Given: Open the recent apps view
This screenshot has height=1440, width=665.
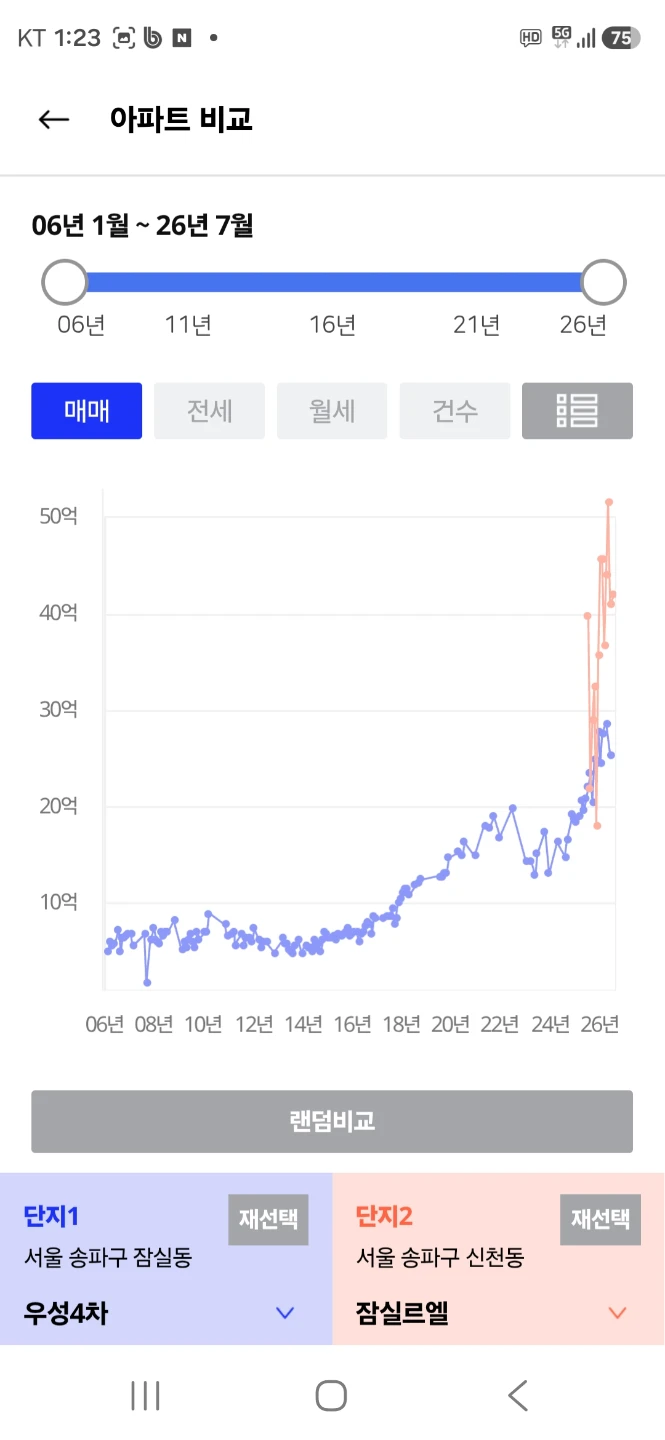Looking at the screenshot, I should coord(145,1395).
